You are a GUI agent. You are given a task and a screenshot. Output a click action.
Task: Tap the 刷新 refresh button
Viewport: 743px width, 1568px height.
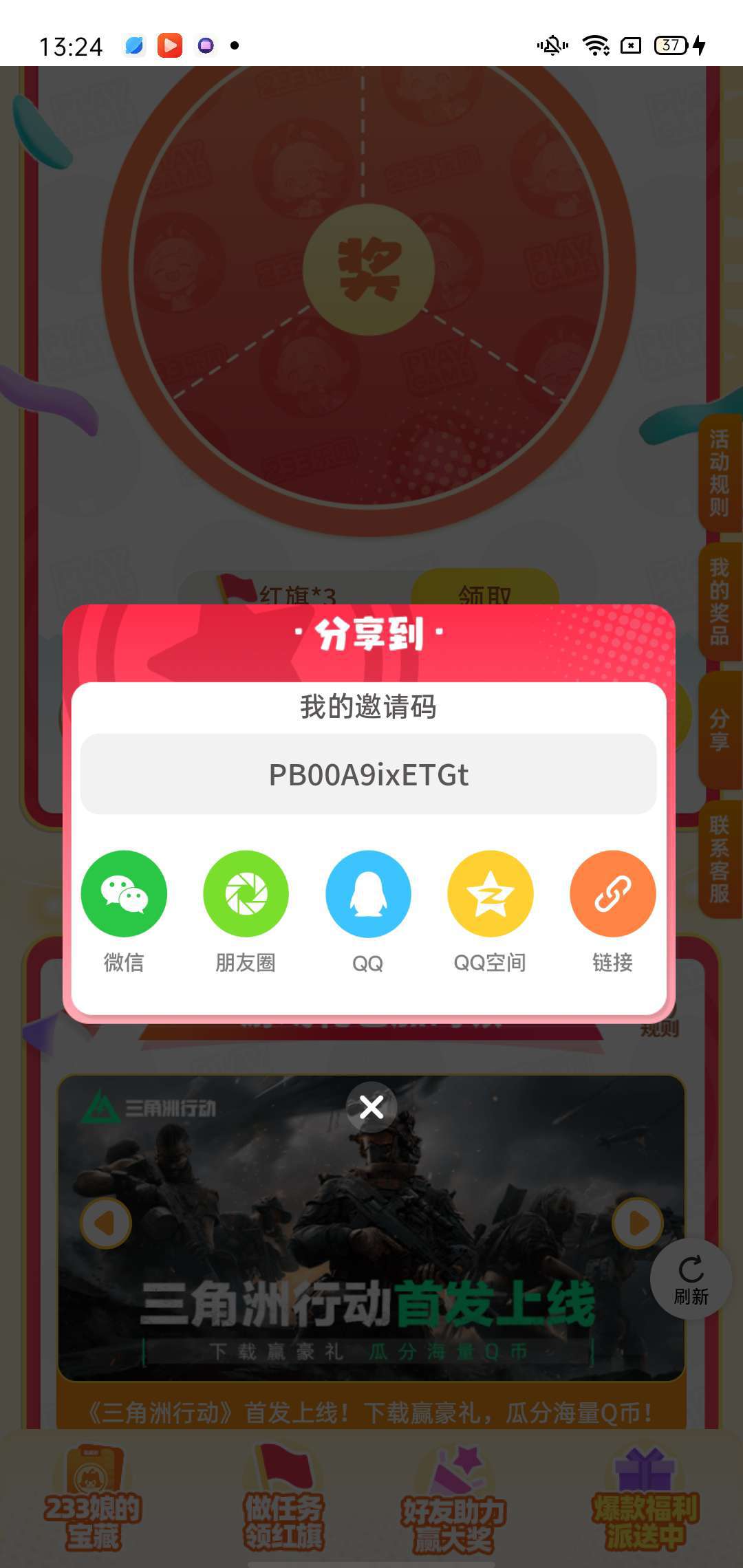coord(691,1281)
